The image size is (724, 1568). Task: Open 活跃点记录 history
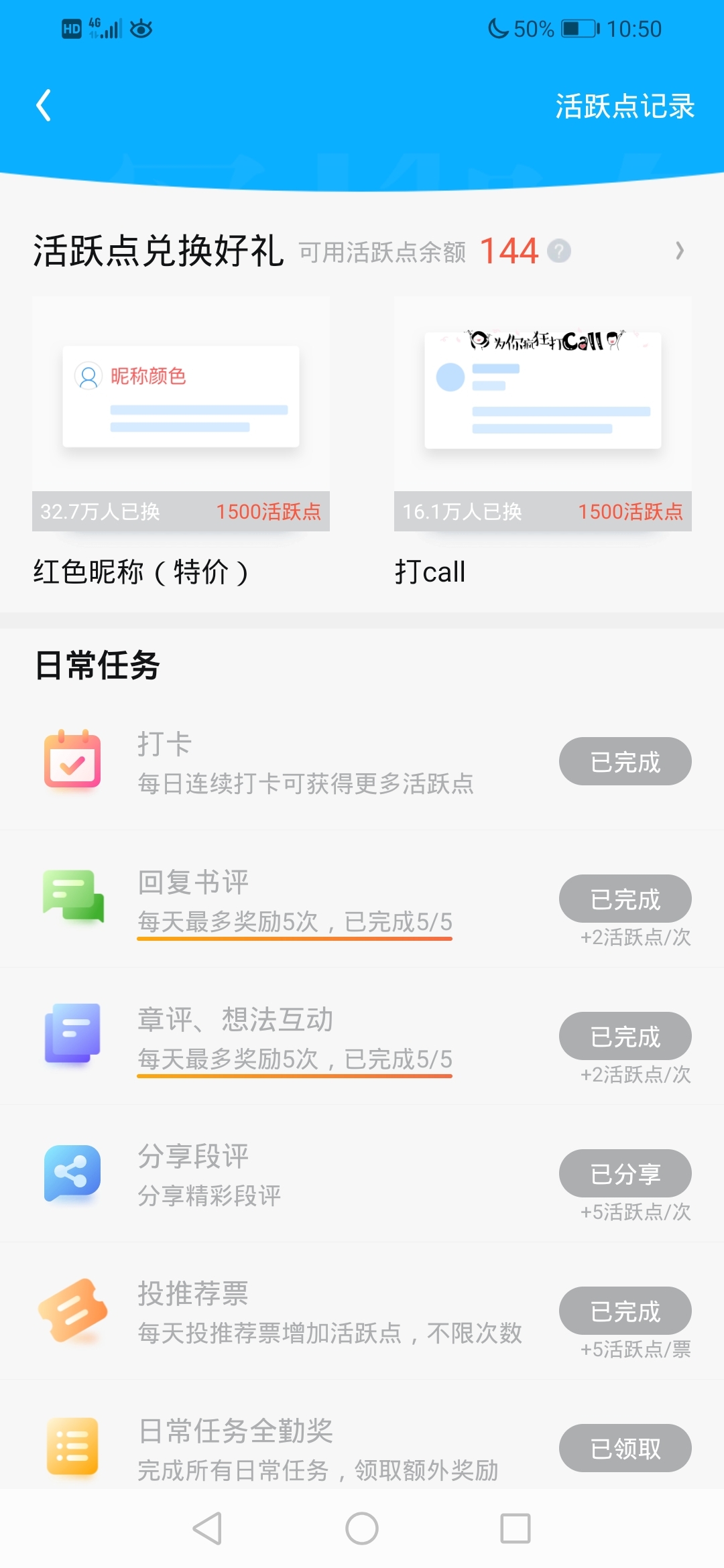pyautogui.click(x=625, y=107)
